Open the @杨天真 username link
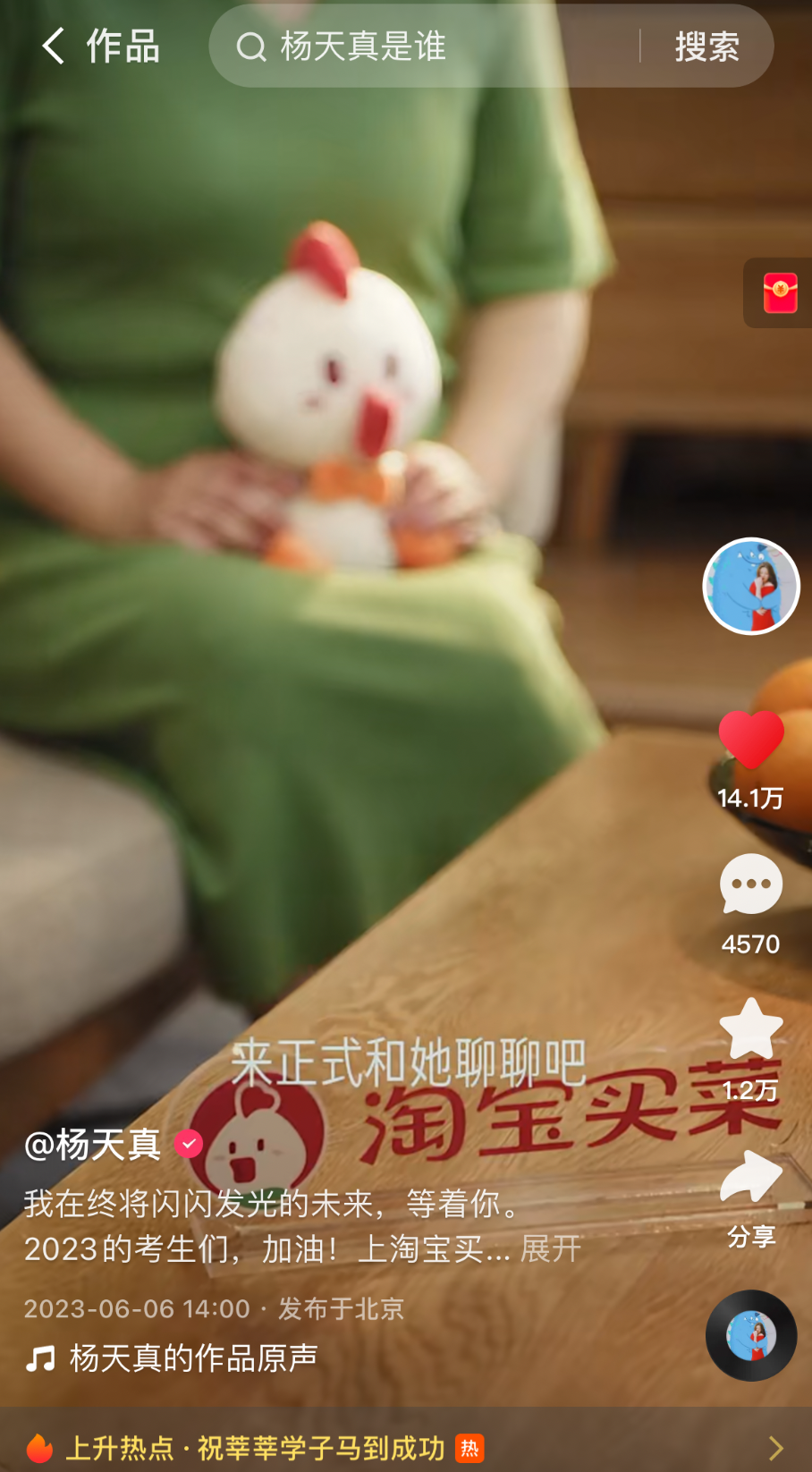 coord(93,1145)
